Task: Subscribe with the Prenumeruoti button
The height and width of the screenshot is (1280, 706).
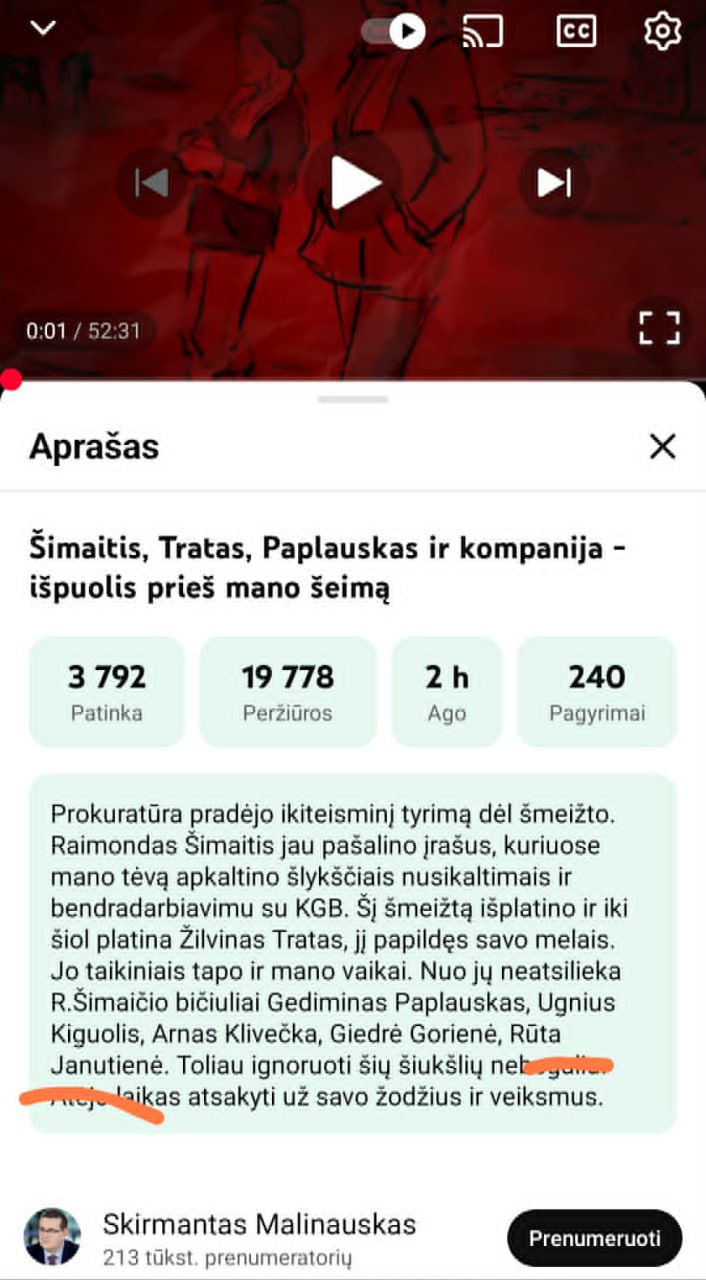Action: click(x=594, y=1238)
